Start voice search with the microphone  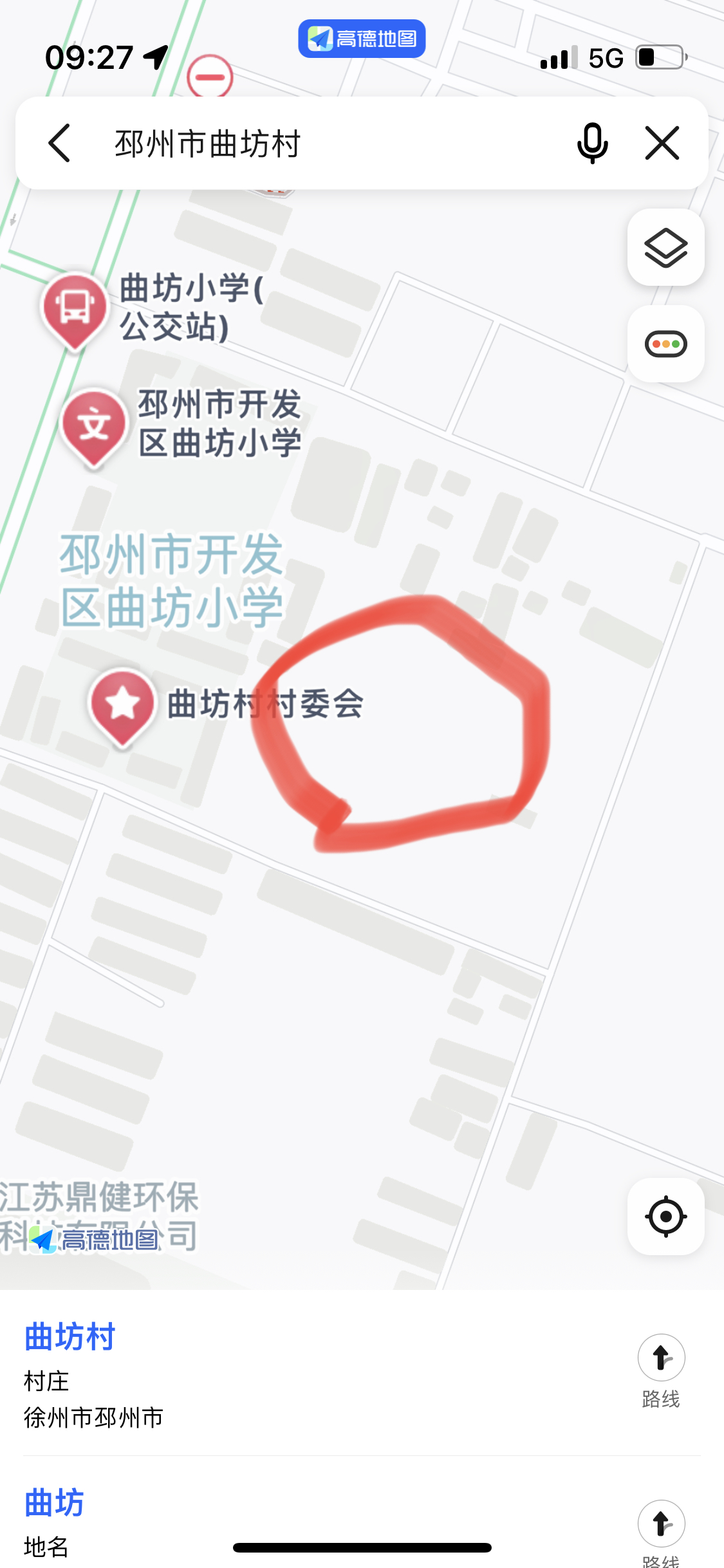pos(592,143)
